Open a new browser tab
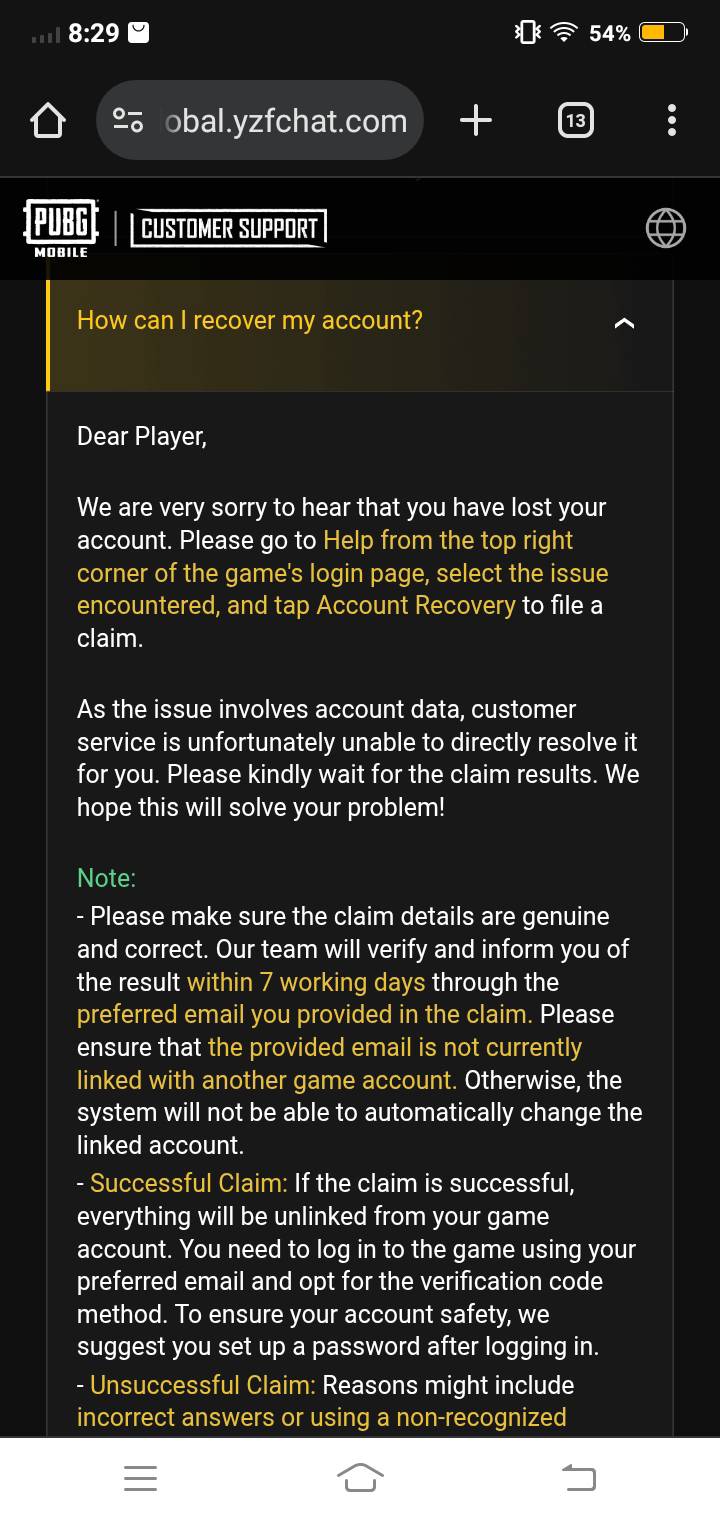The width and height of the screenshot is (720, 1520). (x=476, y=121)
